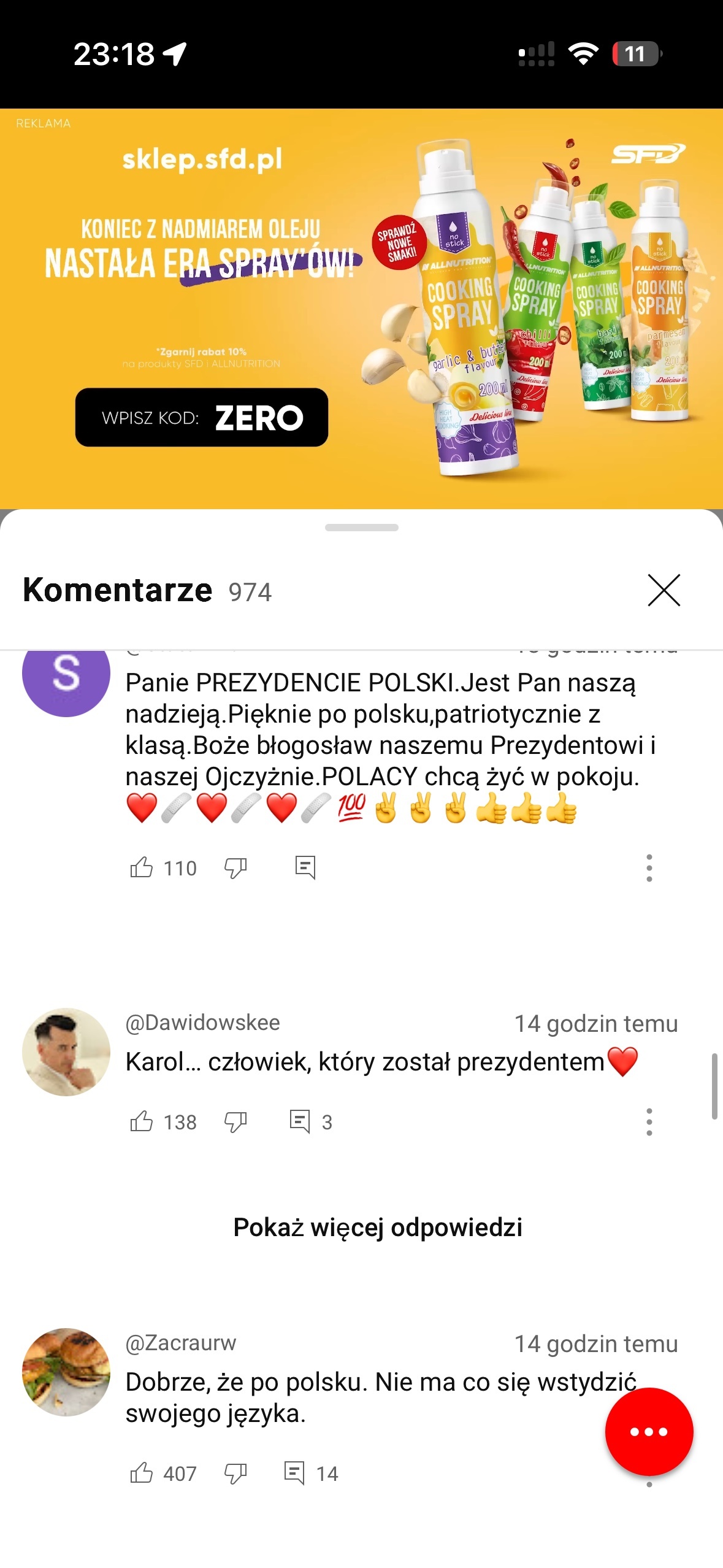Reply to the 'Panie PREZYDENCIE POLSKI' comment
The height and width of the screenshot is (1568, 723).
[305, 867]
